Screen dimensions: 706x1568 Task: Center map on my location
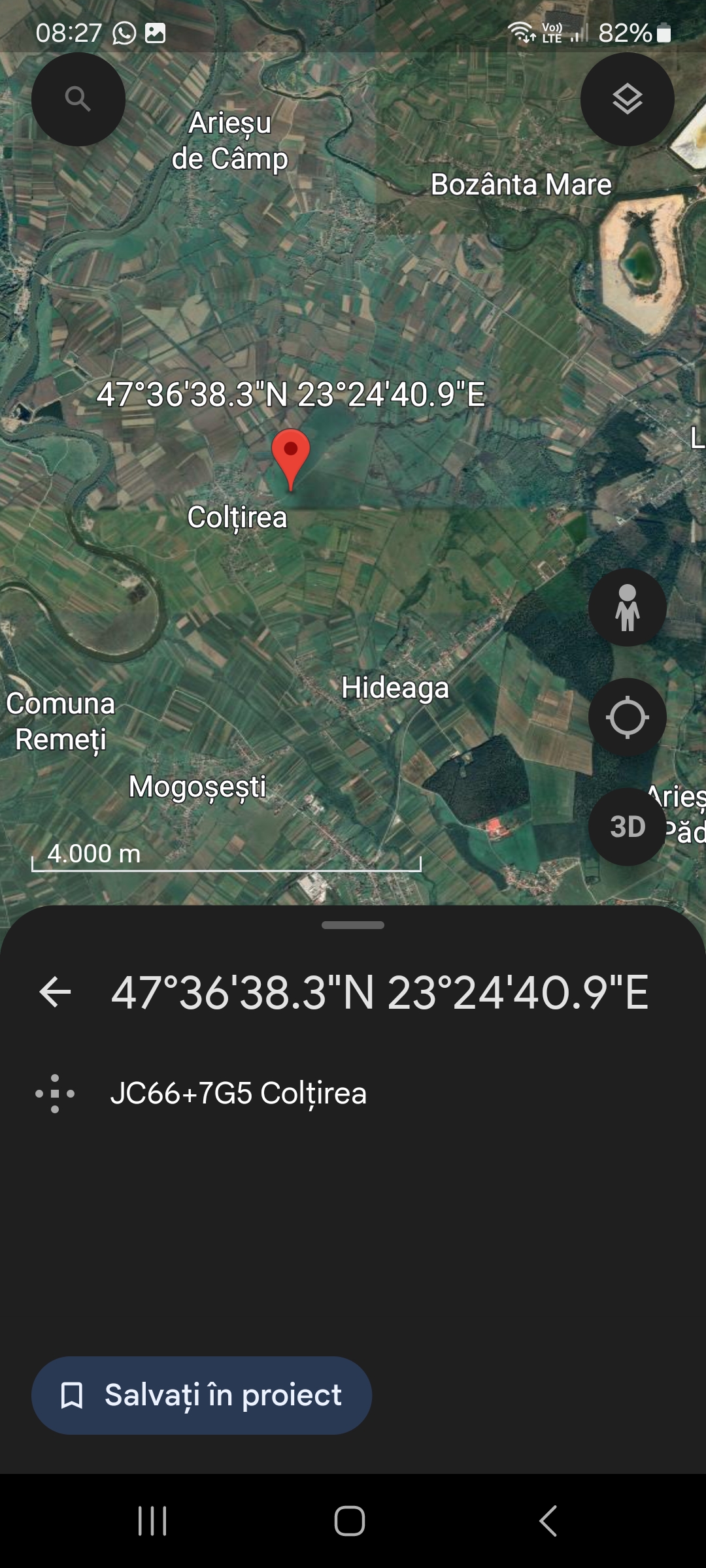coord(627,717)
